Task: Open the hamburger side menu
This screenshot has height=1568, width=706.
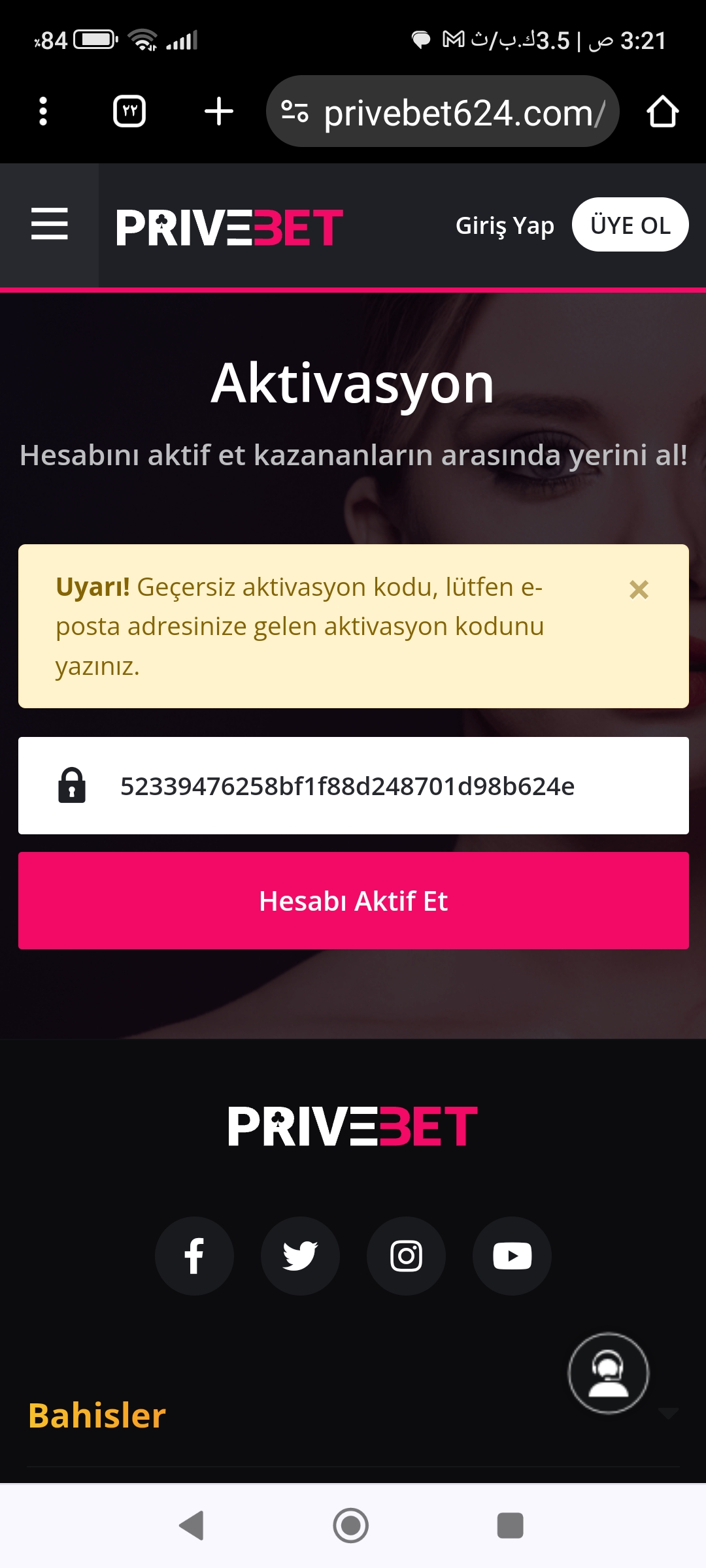Action: (50, 225)
